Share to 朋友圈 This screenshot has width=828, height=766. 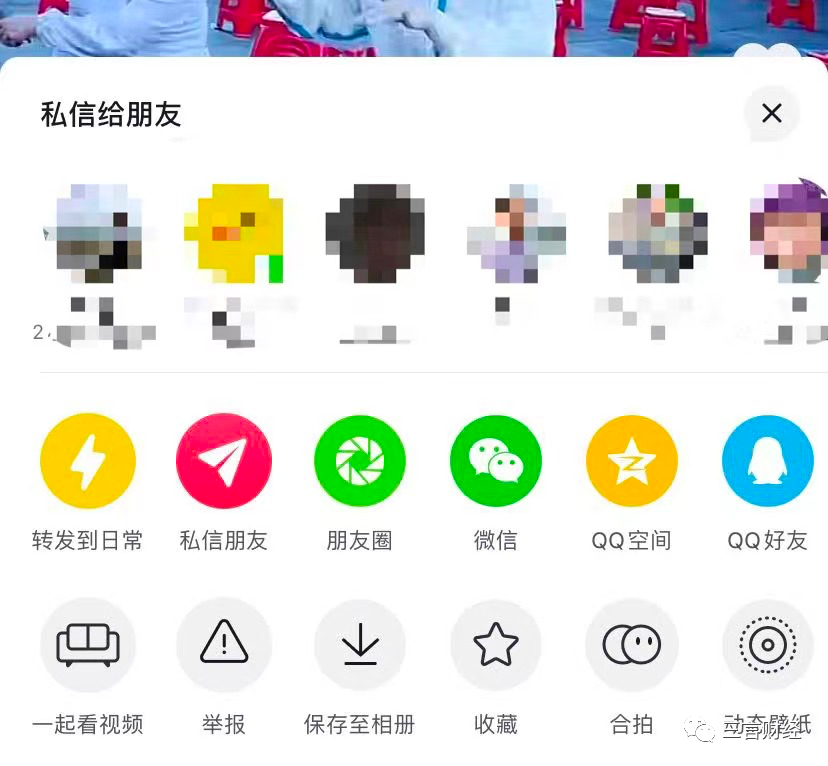click(x=360, y=461)
